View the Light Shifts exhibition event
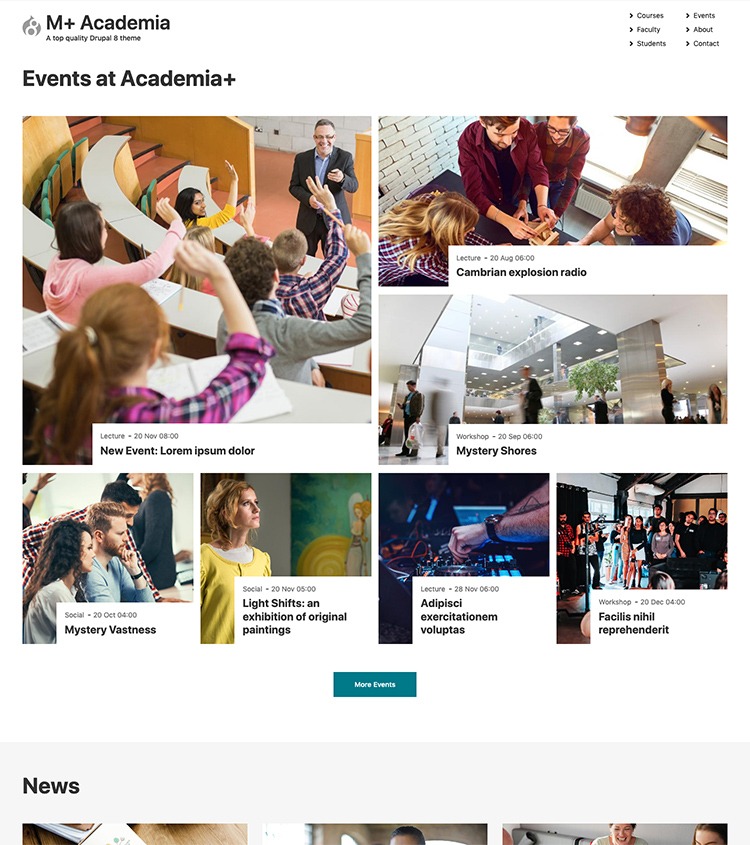This screenshot has width=750, height=845. [x=294, y=617]
